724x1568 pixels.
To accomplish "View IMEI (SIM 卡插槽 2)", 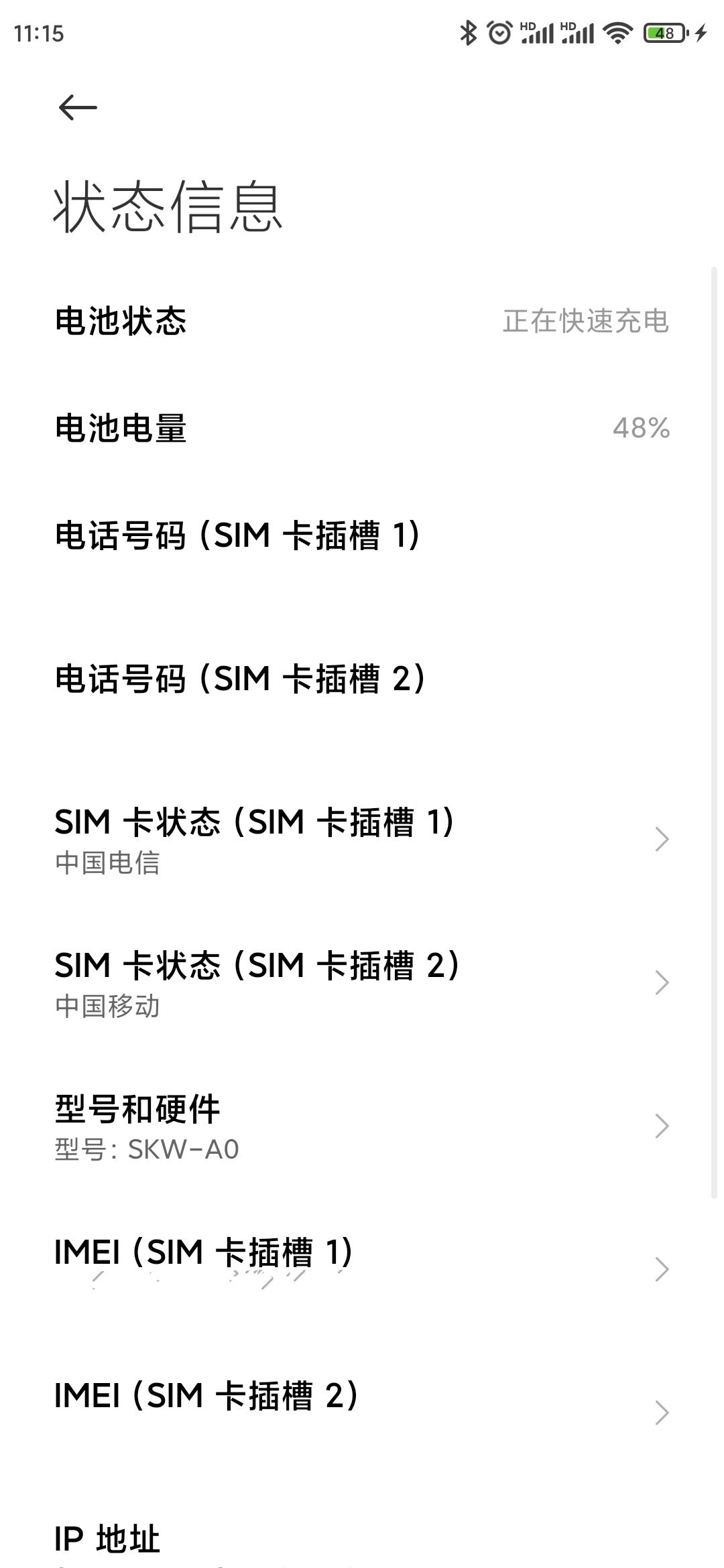I will pyautogui.click(x=362, y=1413).
